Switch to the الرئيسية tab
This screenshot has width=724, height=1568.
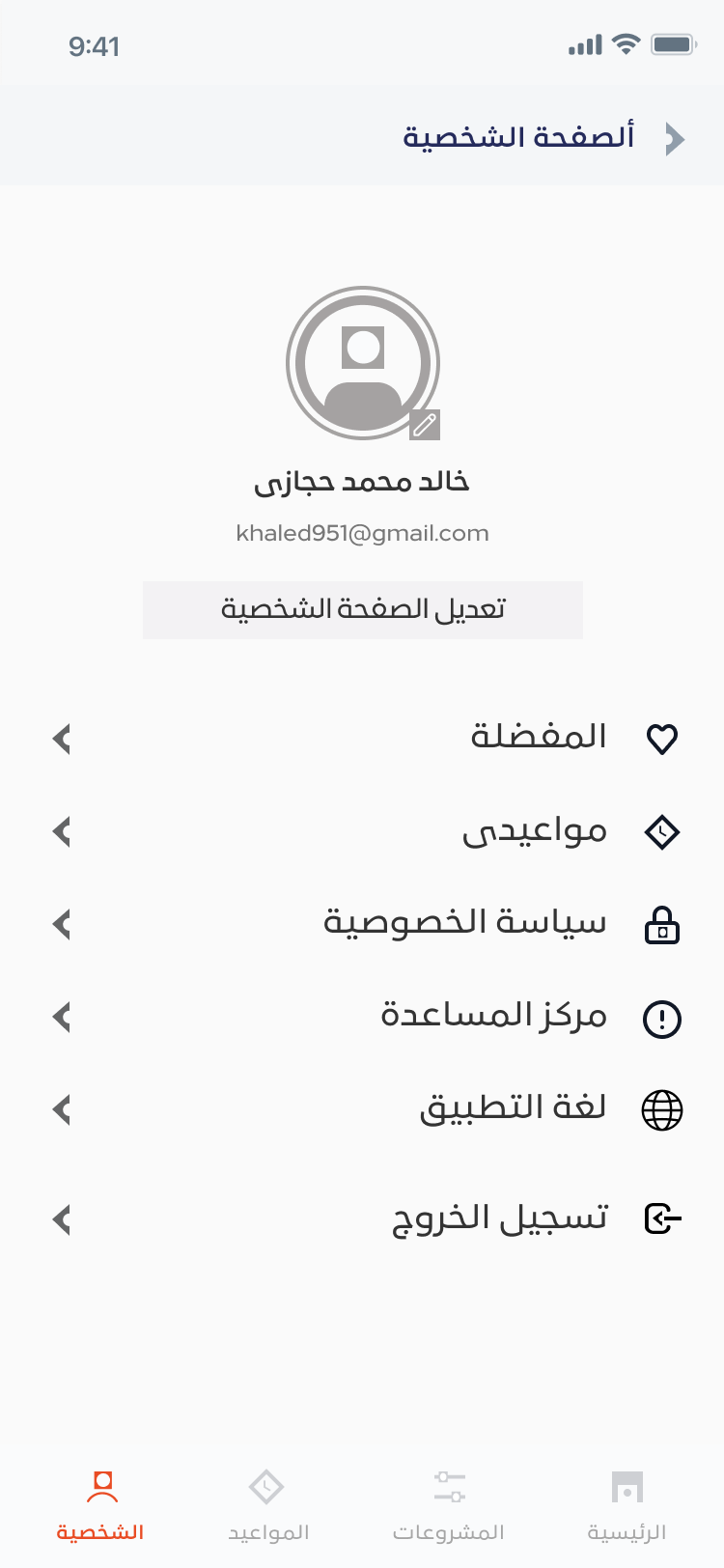click(627, 1504)
